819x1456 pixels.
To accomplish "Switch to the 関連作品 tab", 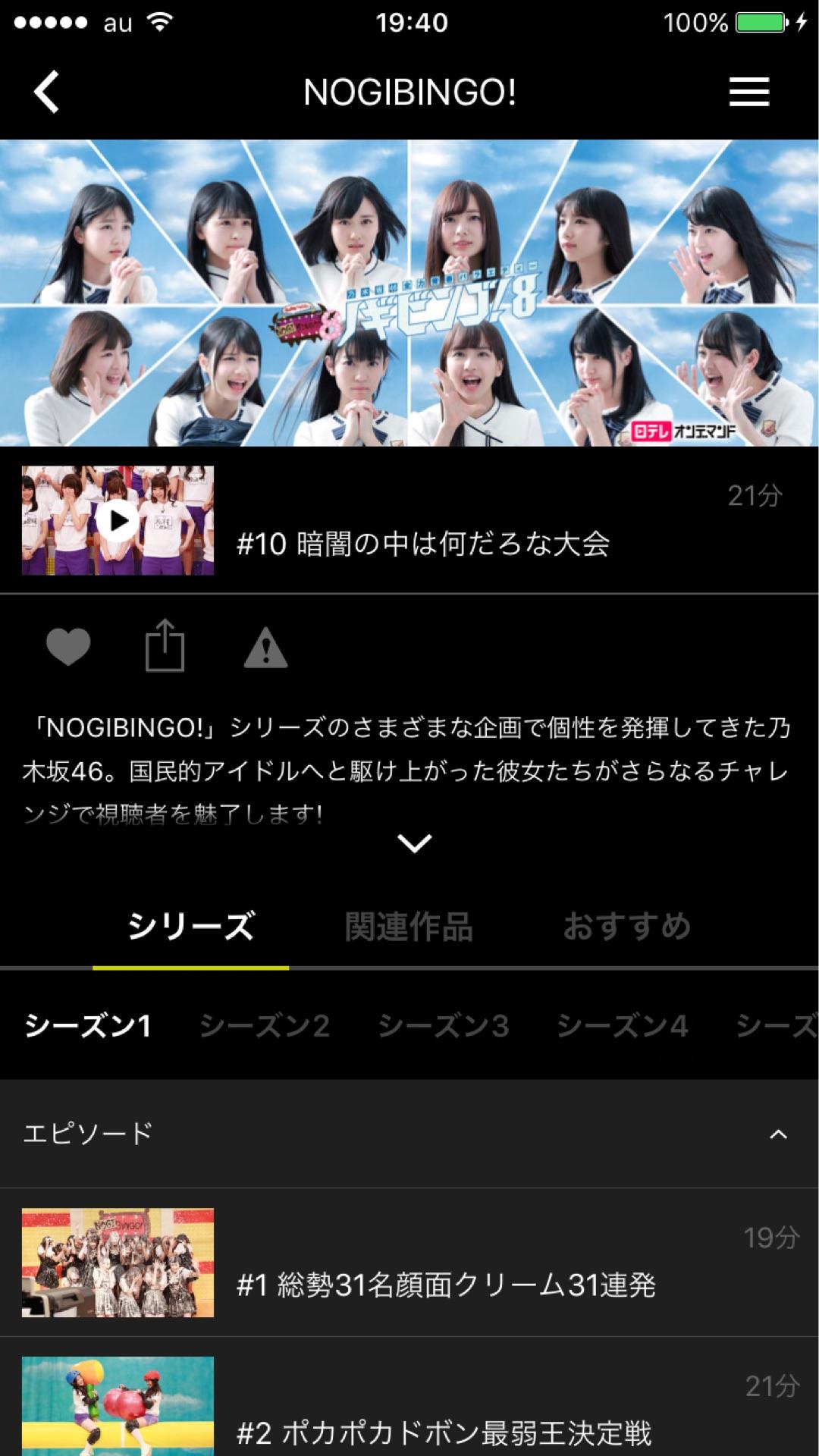I will click(x=409, y=927).
